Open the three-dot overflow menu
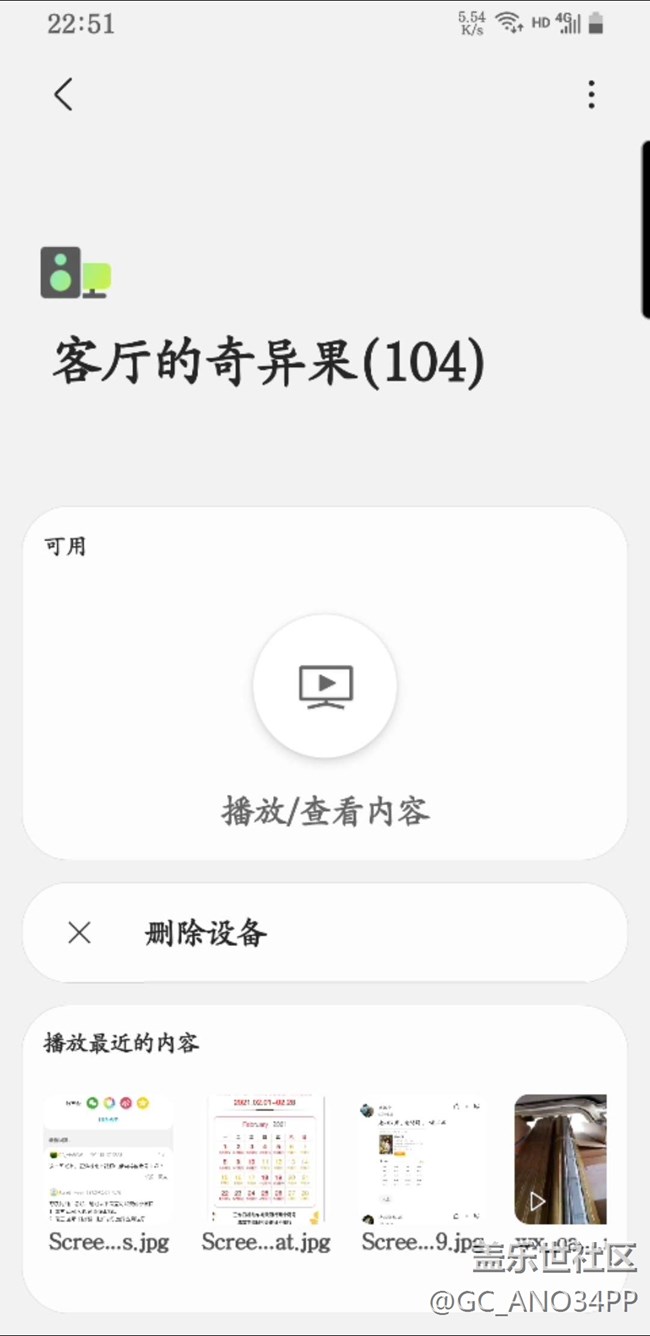The height and width of the screenshot is (1336, 650). tap(591, 95)
